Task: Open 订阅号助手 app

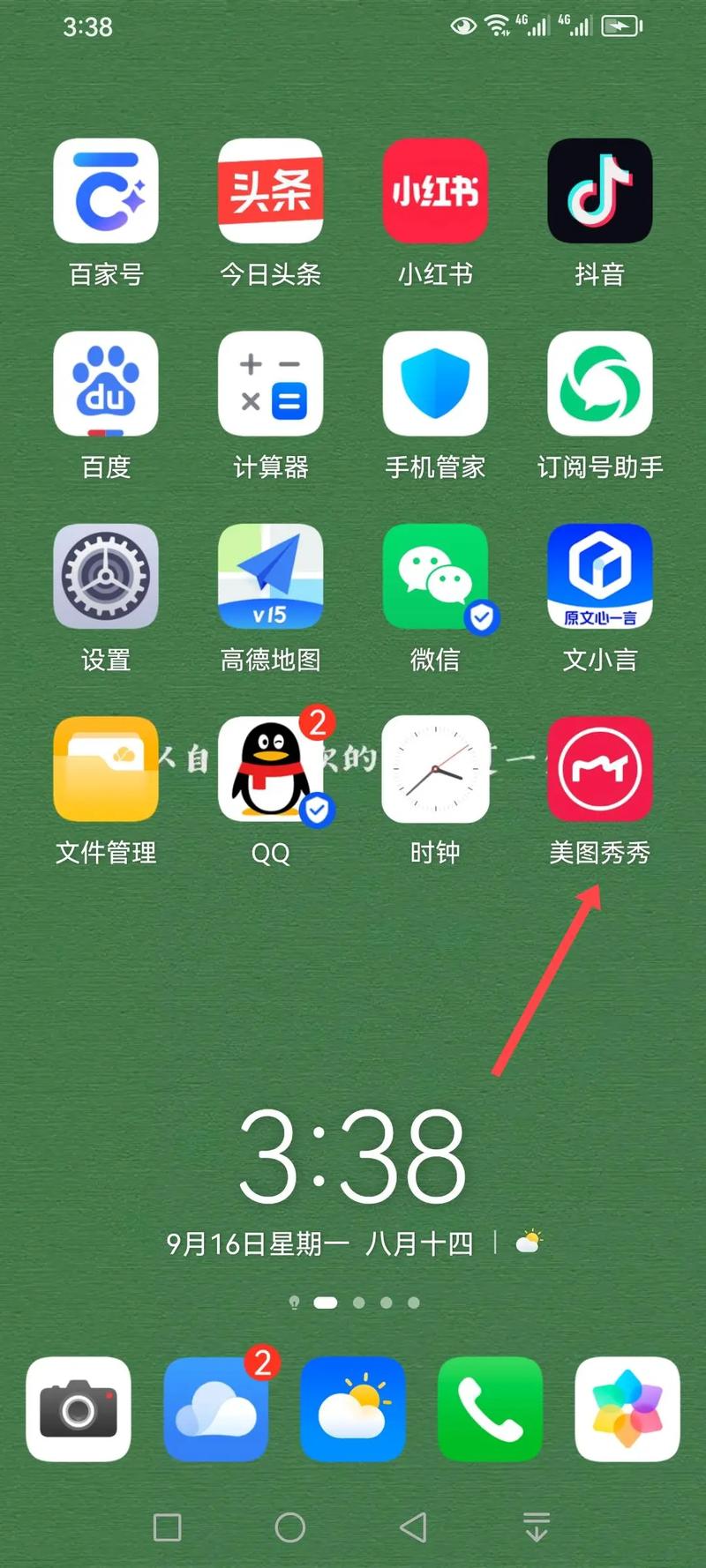Action: pos(599,384)
